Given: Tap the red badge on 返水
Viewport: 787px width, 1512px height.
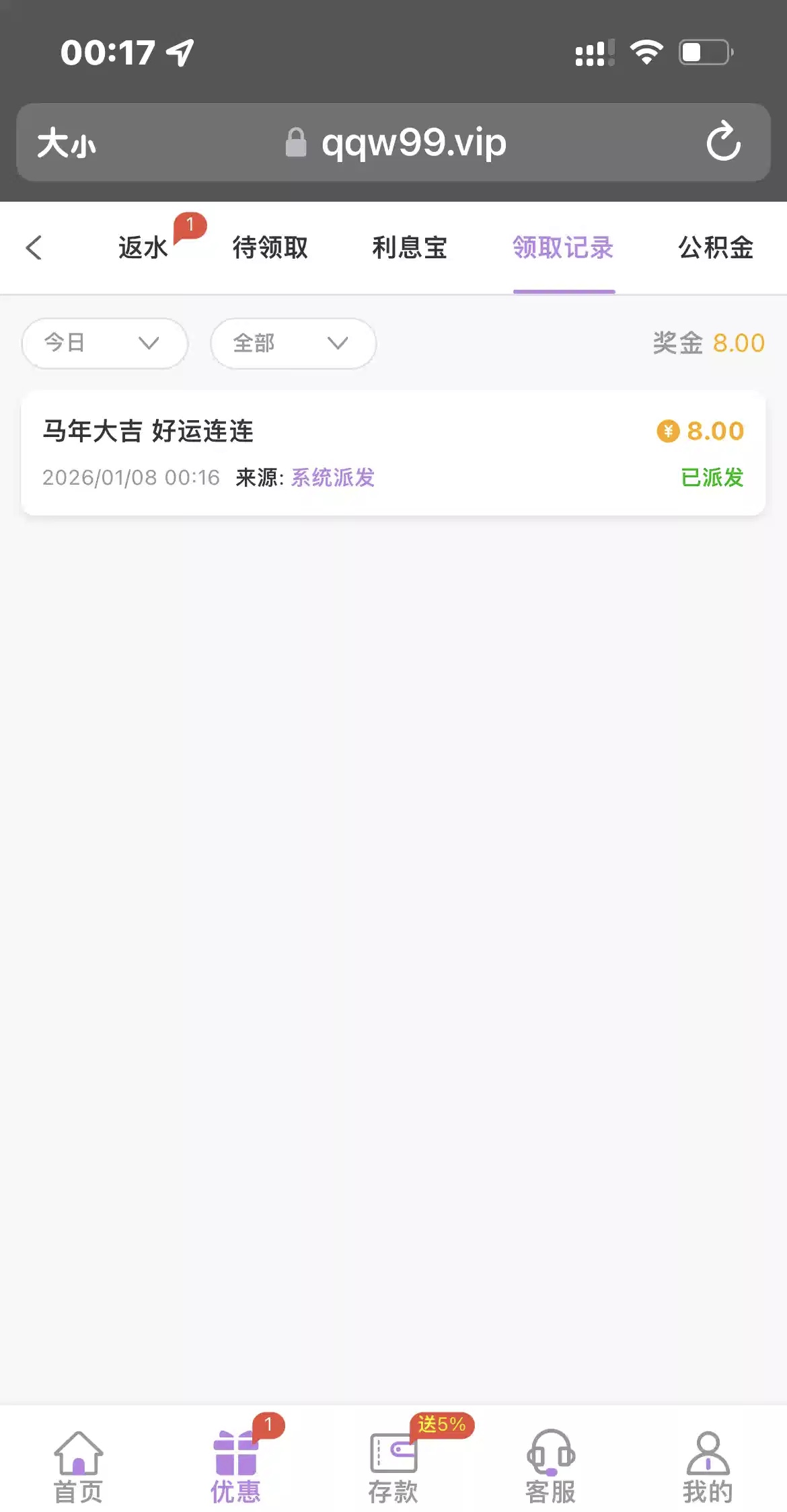Looking at the screenshot, I should click(190, 227).
